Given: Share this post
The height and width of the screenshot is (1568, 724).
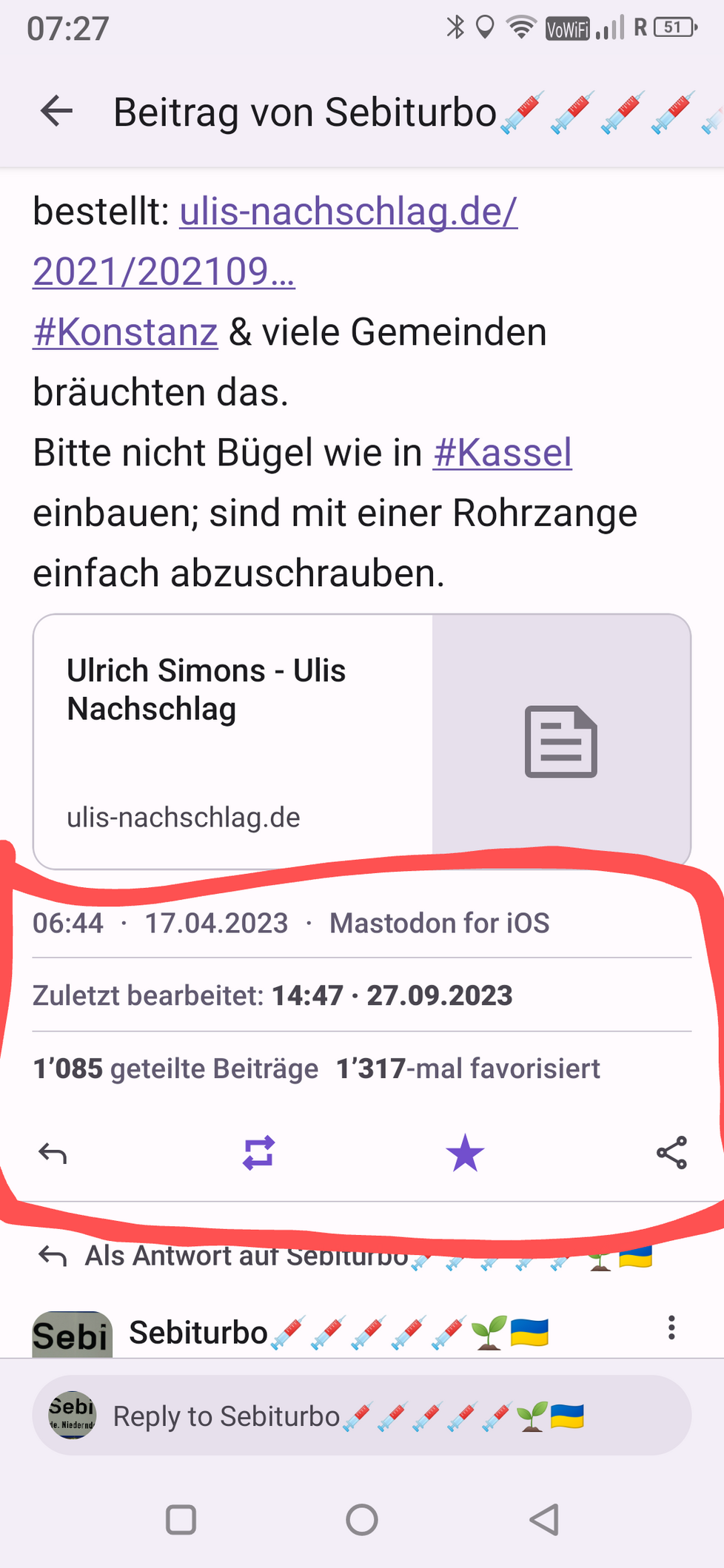Looking at the screenshot, I should [671, 1153].
